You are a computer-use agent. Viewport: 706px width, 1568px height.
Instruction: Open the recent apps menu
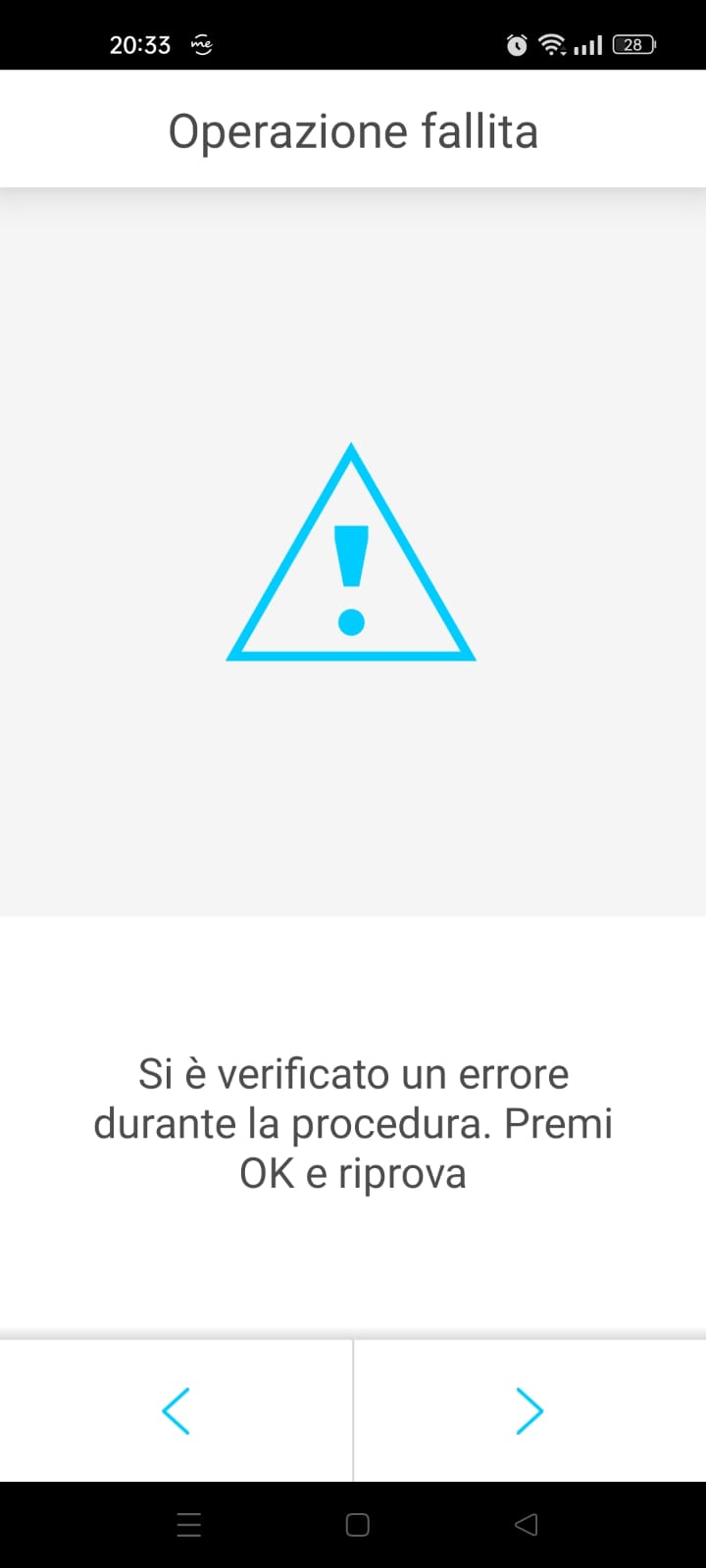pyautogui.click(x=188, y=1524)
